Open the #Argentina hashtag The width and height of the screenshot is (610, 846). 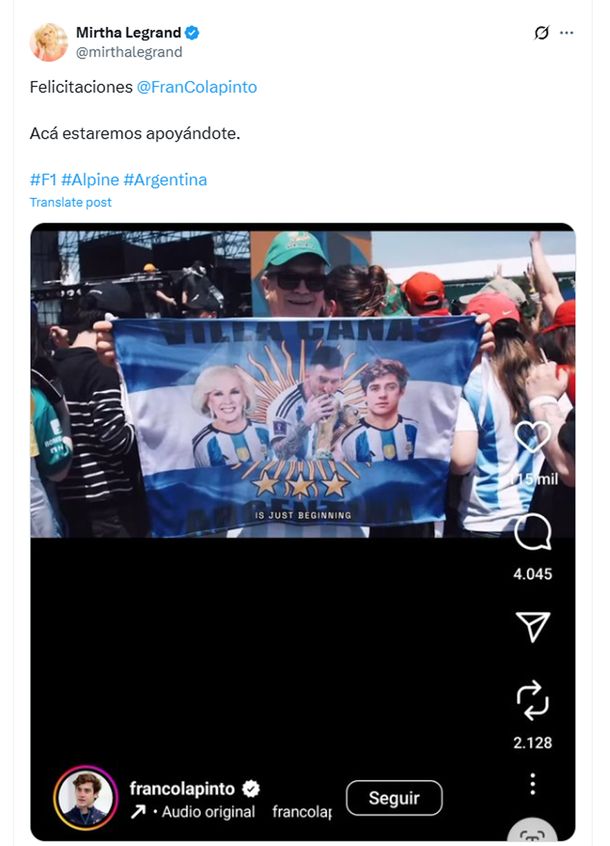coord(165,180)
